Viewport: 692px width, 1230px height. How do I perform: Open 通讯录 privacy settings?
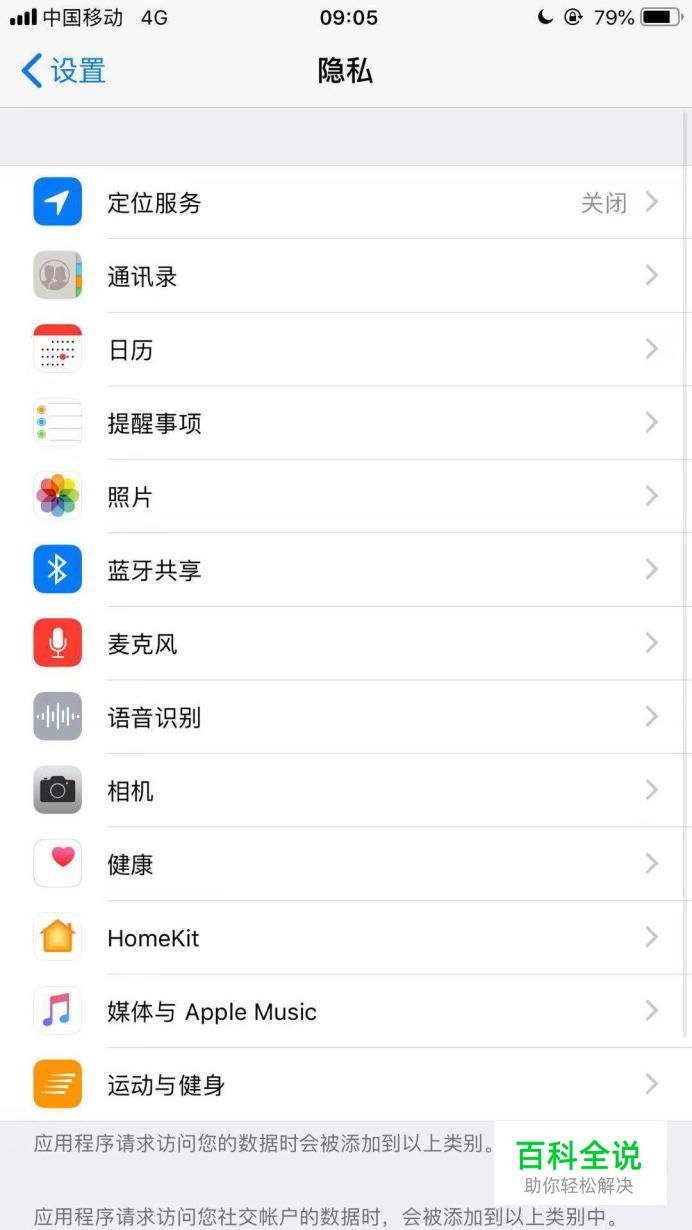point(346,276)
